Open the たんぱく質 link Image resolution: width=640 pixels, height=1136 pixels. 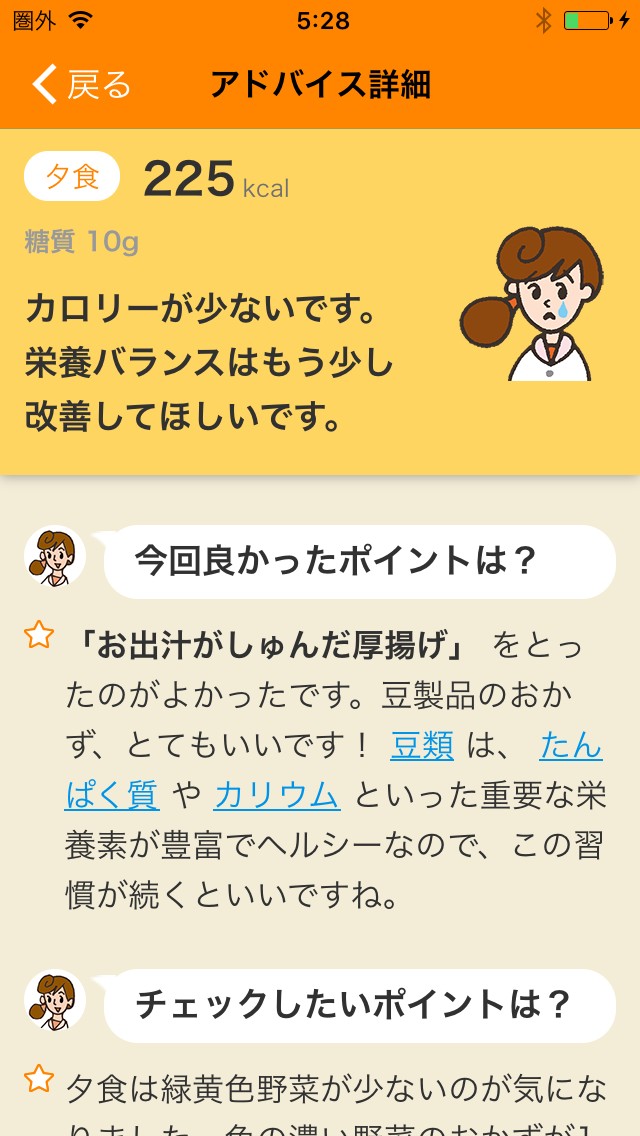pyautogui.click(x=571, y=746)
